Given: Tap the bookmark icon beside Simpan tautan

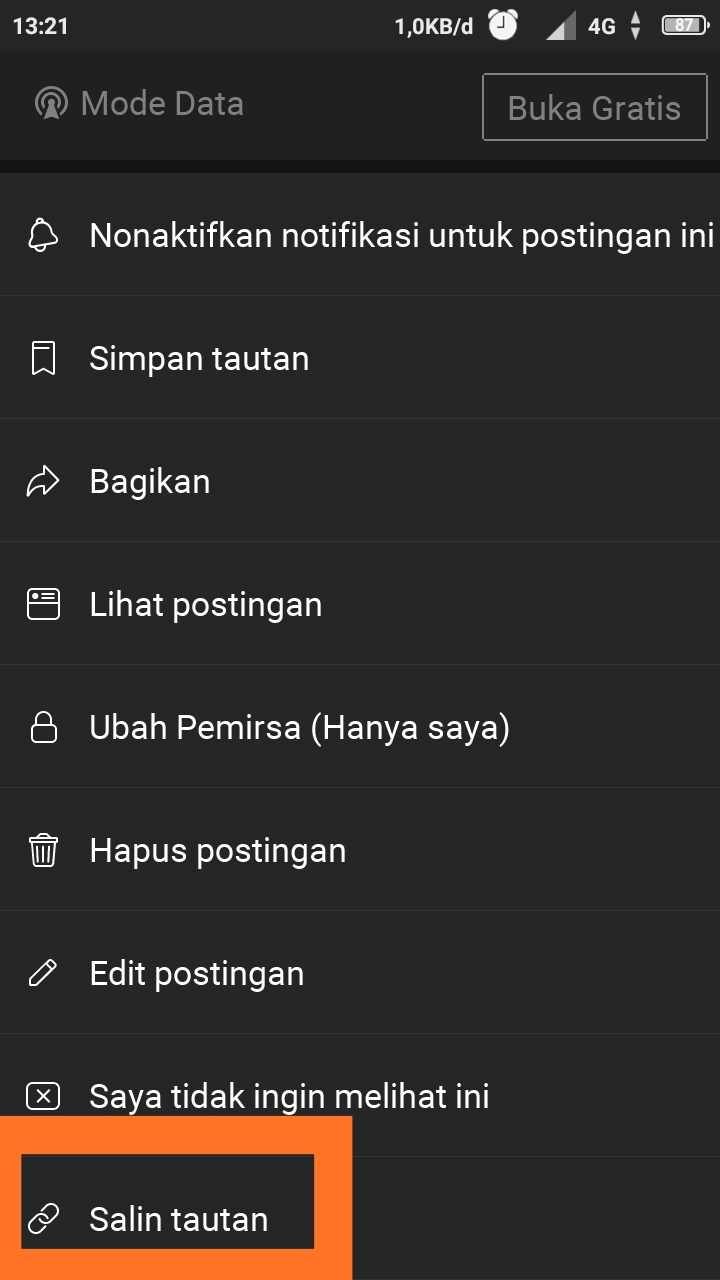Looking at the screenshot, I should tap(42, 357).
